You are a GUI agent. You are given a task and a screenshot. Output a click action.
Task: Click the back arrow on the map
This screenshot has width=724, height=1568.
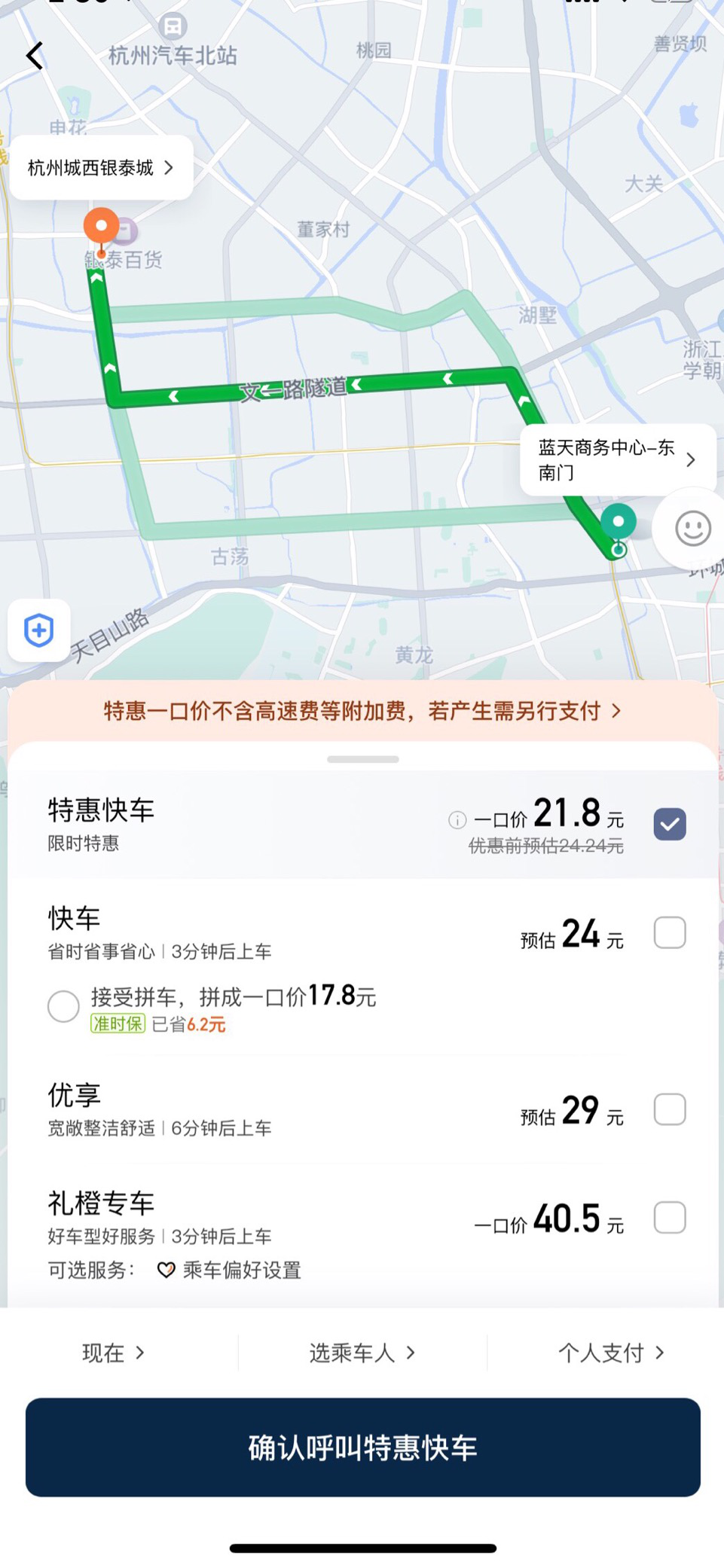click(34, 55)
